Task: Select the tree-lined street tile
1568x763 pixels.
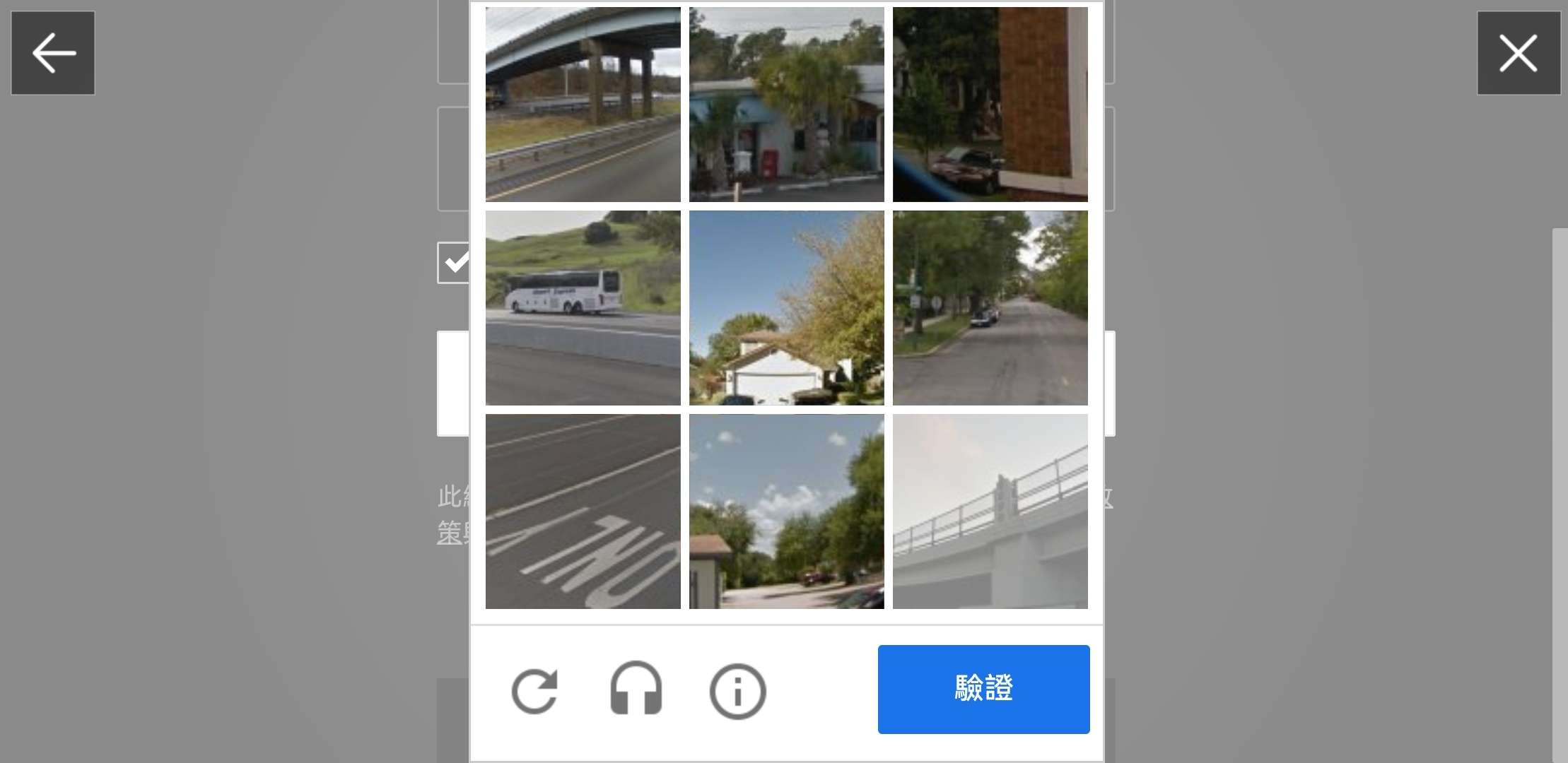Action: (x=990, y=308)
